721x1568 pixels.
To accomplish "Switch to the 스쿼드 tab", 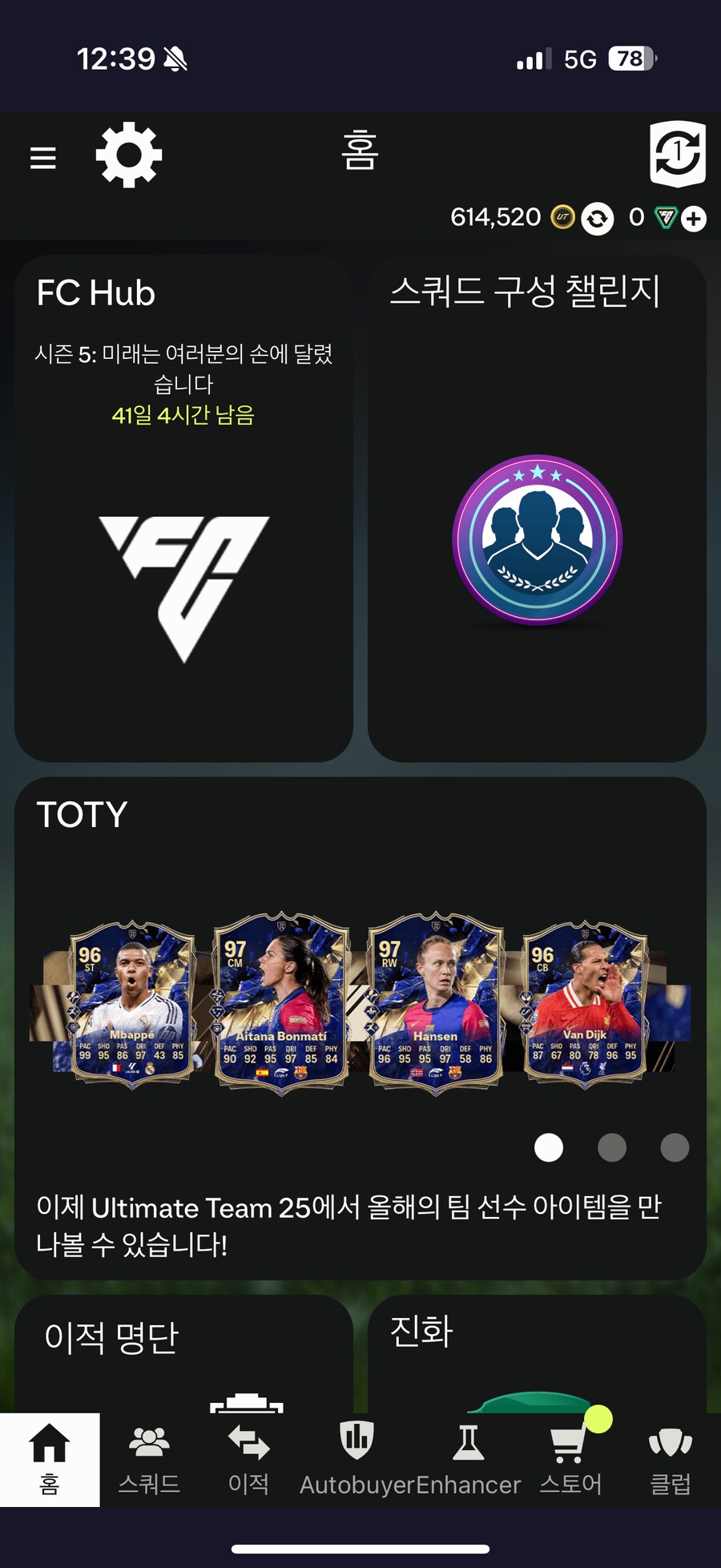I will [149, 1460].
